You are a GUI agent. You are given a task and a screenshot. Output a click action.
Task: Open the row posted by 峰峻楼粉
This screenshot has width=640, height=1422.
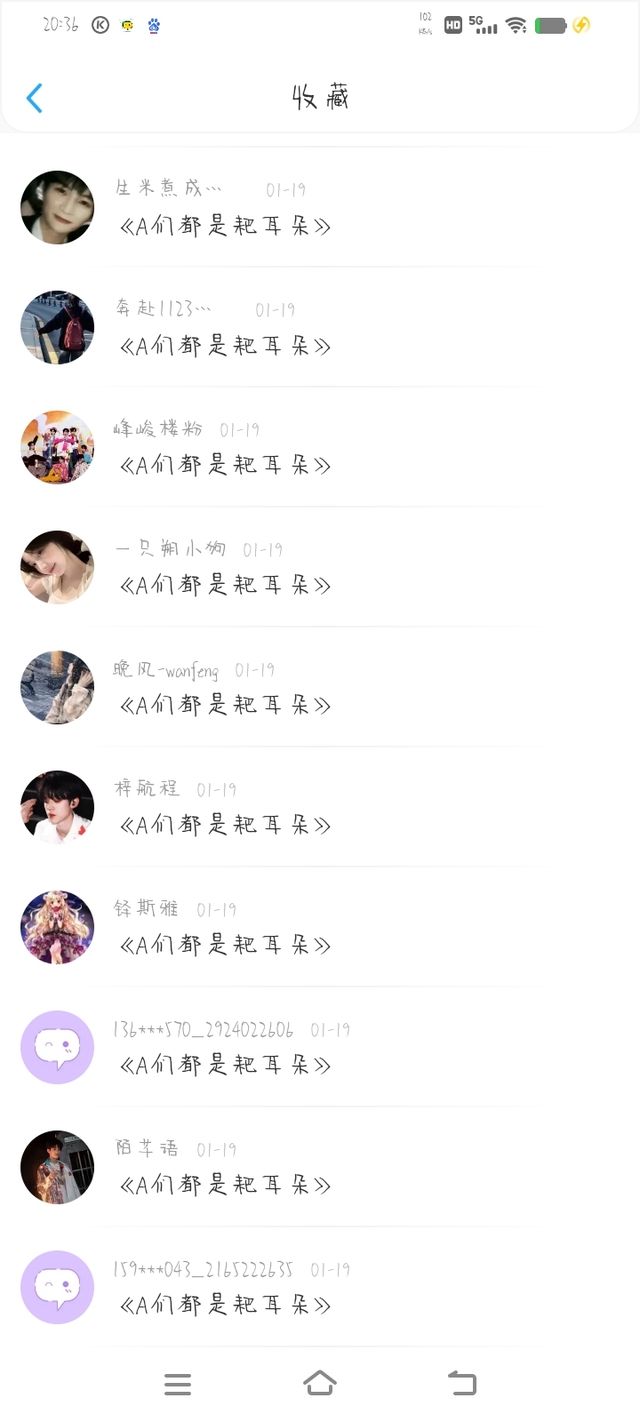320,447
